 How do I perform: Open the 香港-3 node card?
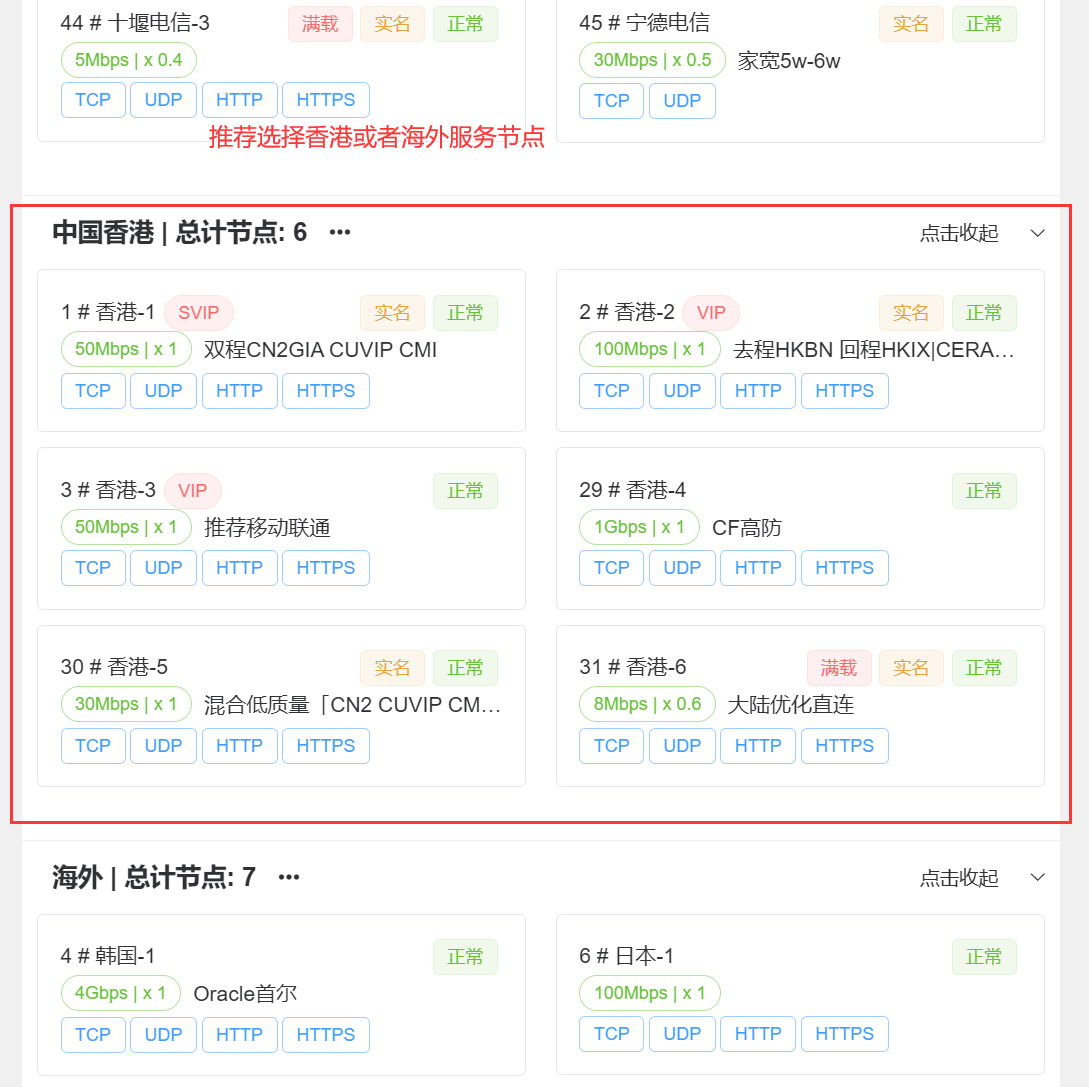click(x=280, y=528)
